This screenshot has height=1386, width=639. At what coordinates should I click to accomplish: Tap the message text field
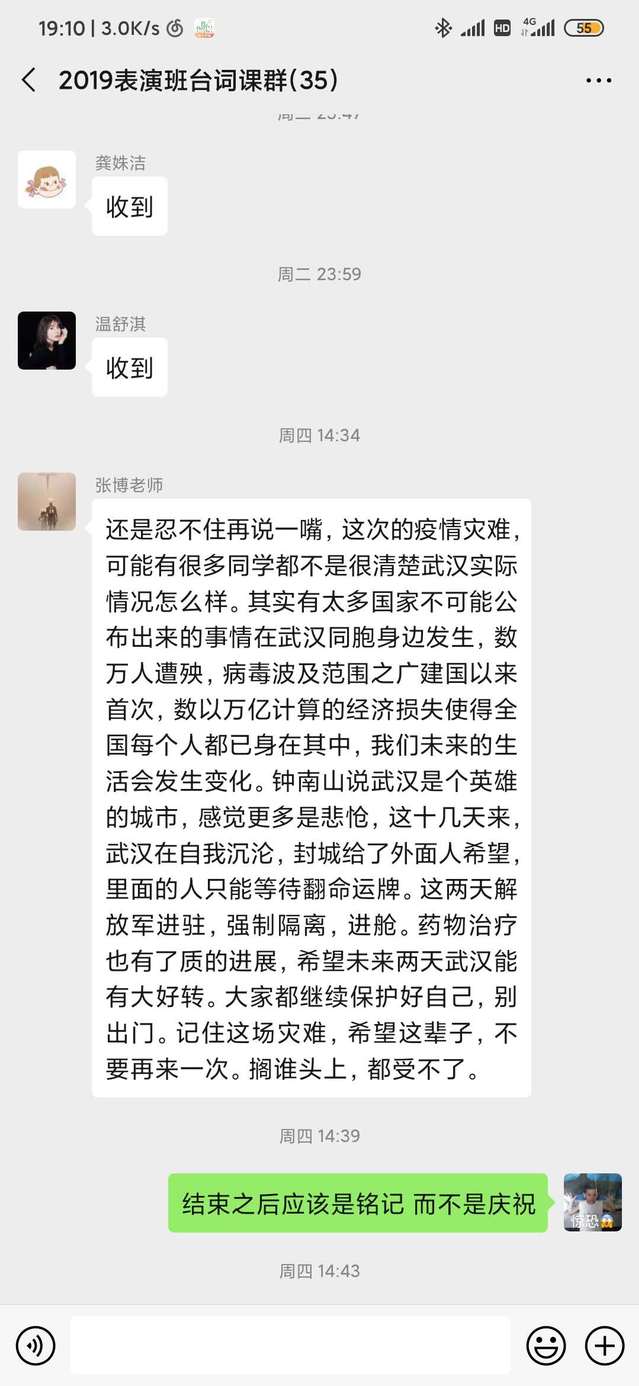point(289,1345)
